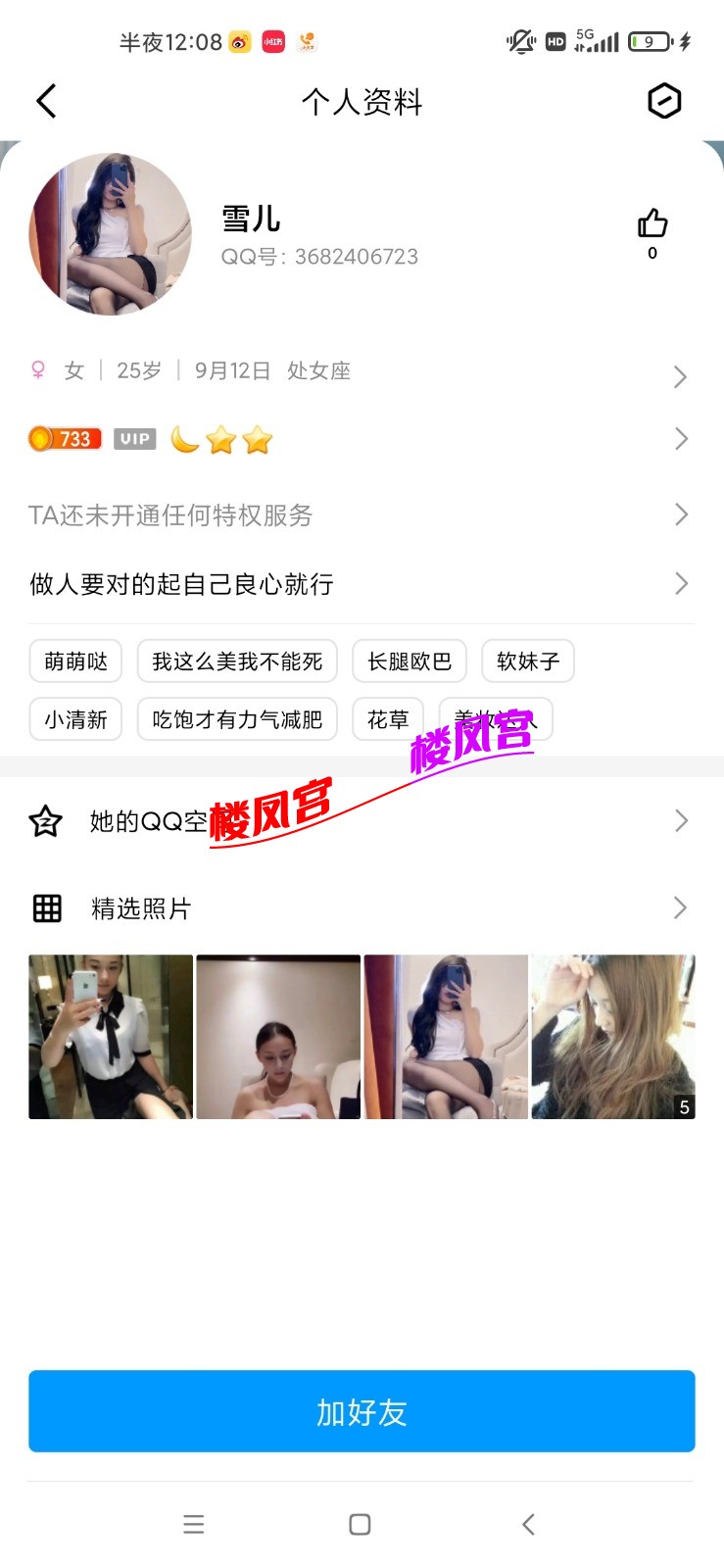
Task: Open the first featured photo thumbnail
Action: coord(111,1037)
